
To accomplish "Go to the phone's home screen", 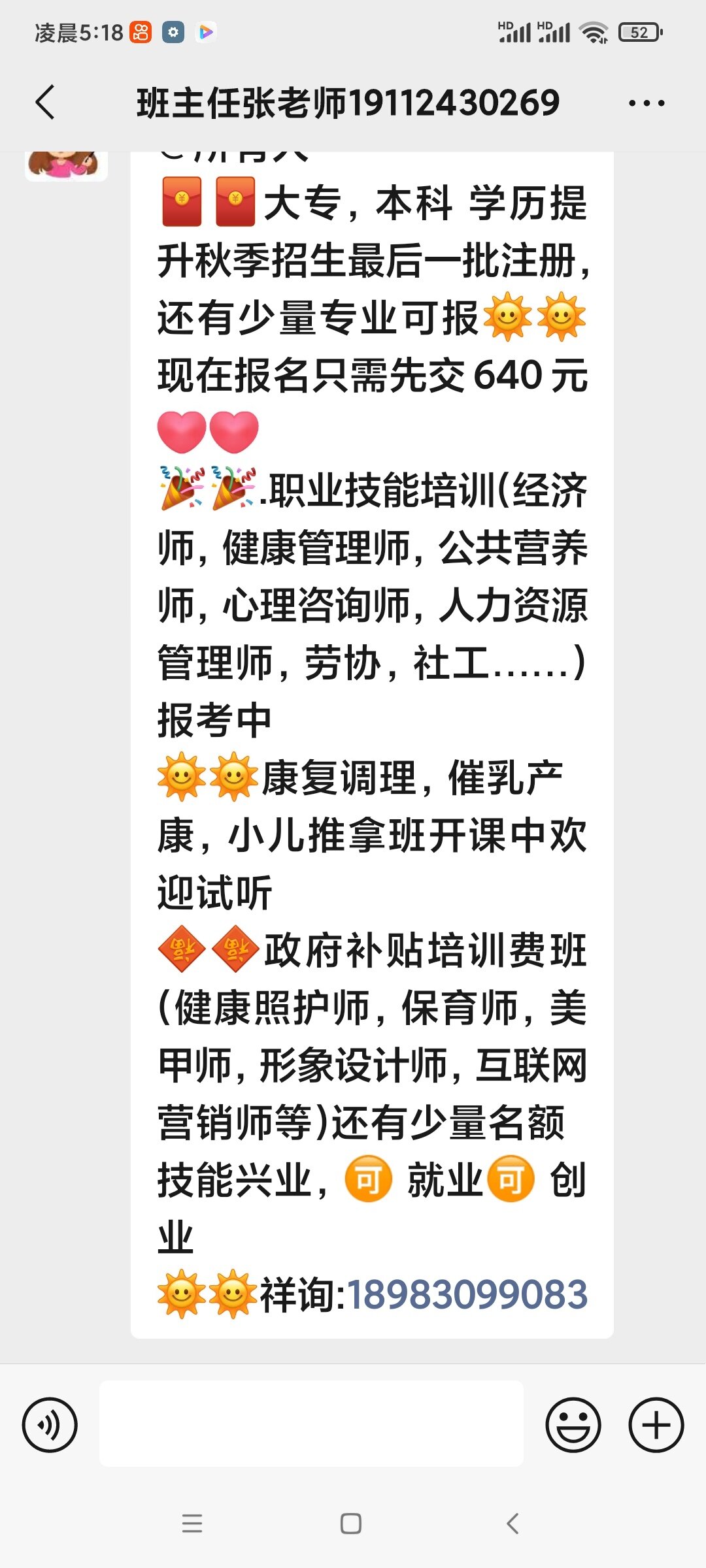I will point(351,1524).
